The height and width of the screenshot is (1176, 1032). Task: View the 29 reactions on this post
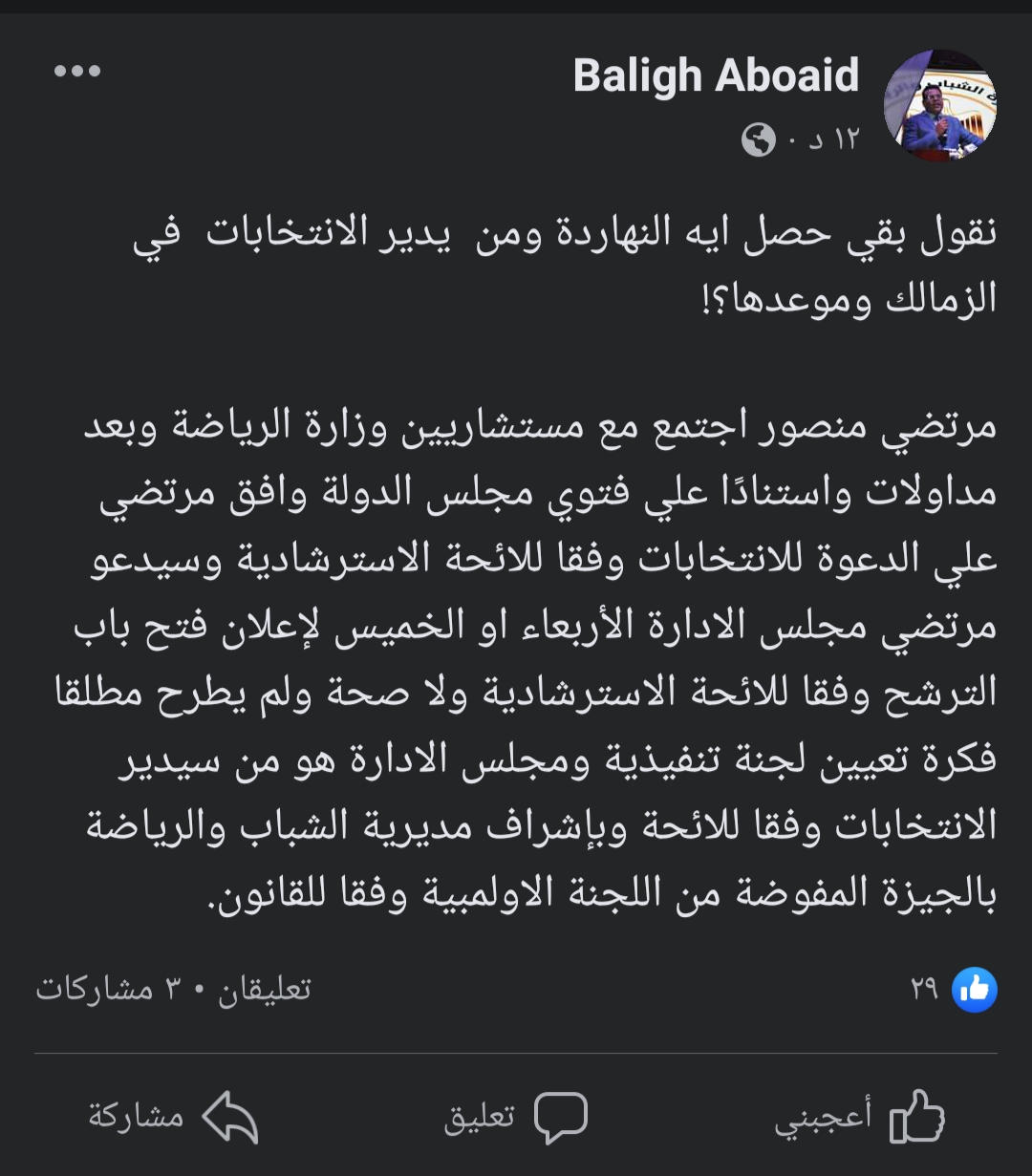pos(953,989)
